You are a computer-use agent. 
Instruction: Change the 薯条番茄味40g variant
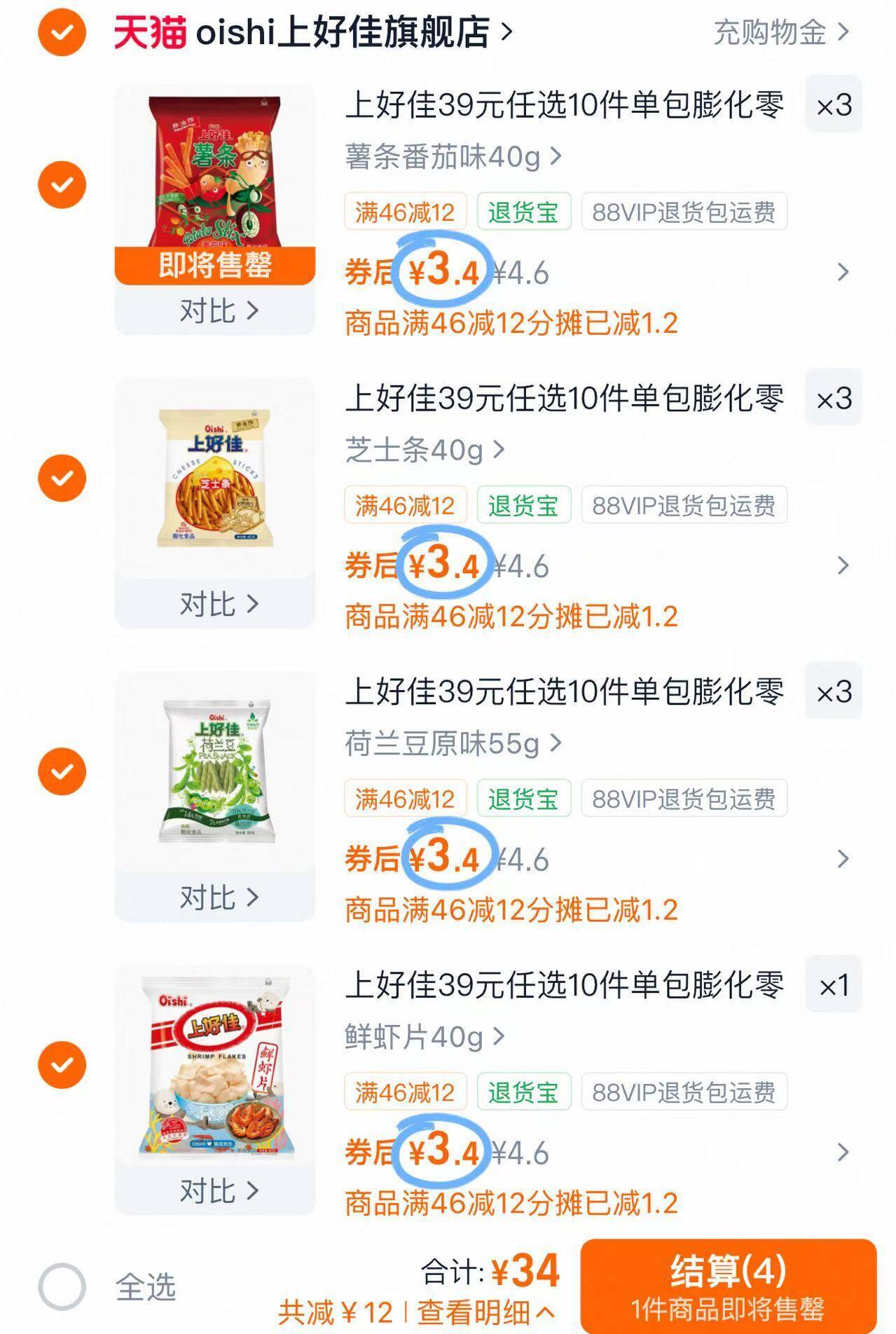453,157
